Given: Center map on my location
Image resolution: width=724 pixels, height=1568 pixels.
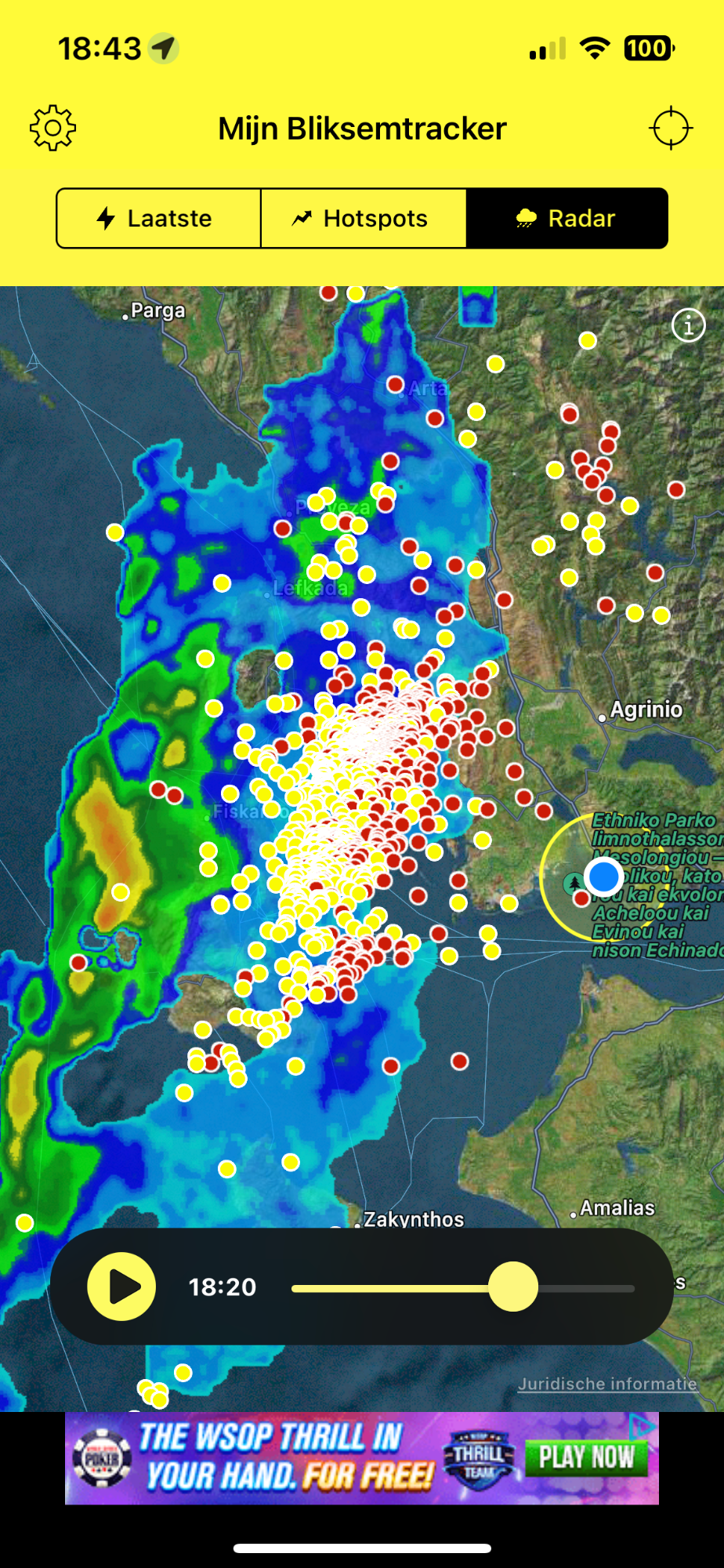Looking at the screenshot, I should coord(671,128).
